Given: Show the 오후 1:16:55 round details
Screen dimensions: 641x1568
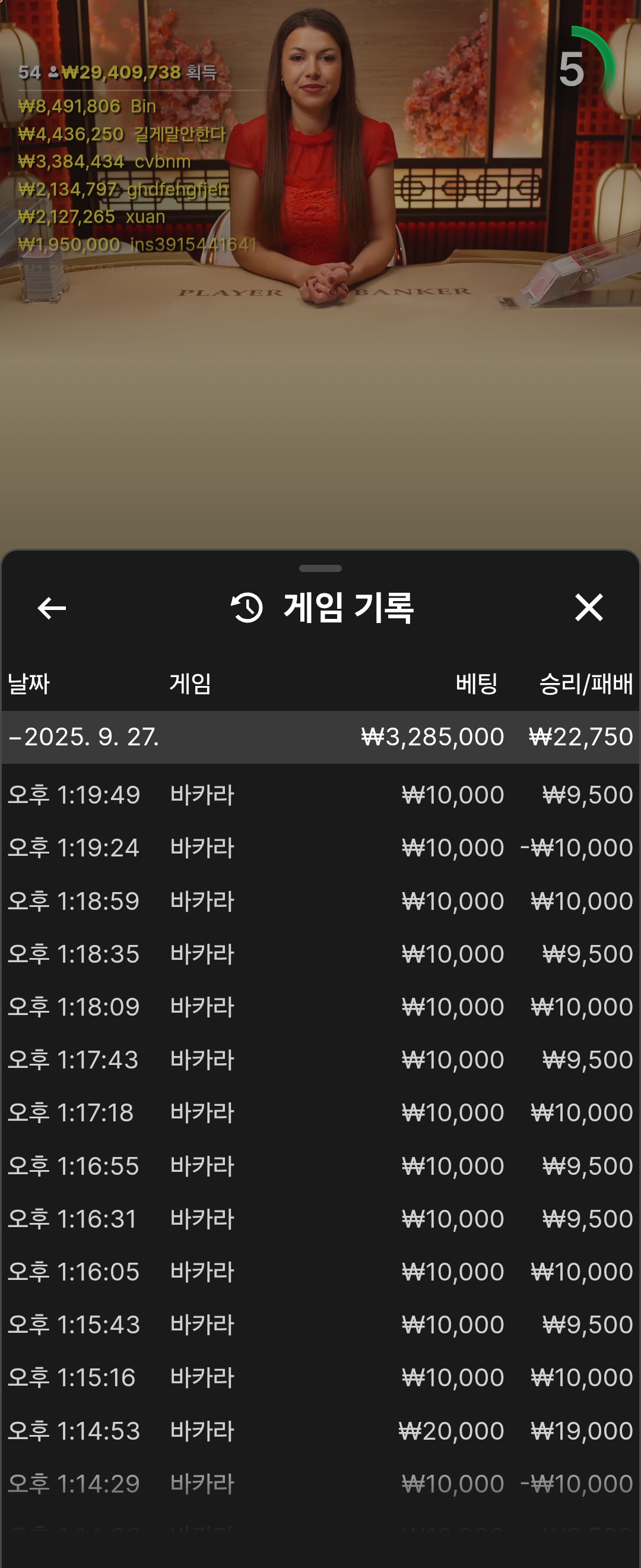Looking at the screenshot, I should pyautogui.click(x=320, y=1166).
